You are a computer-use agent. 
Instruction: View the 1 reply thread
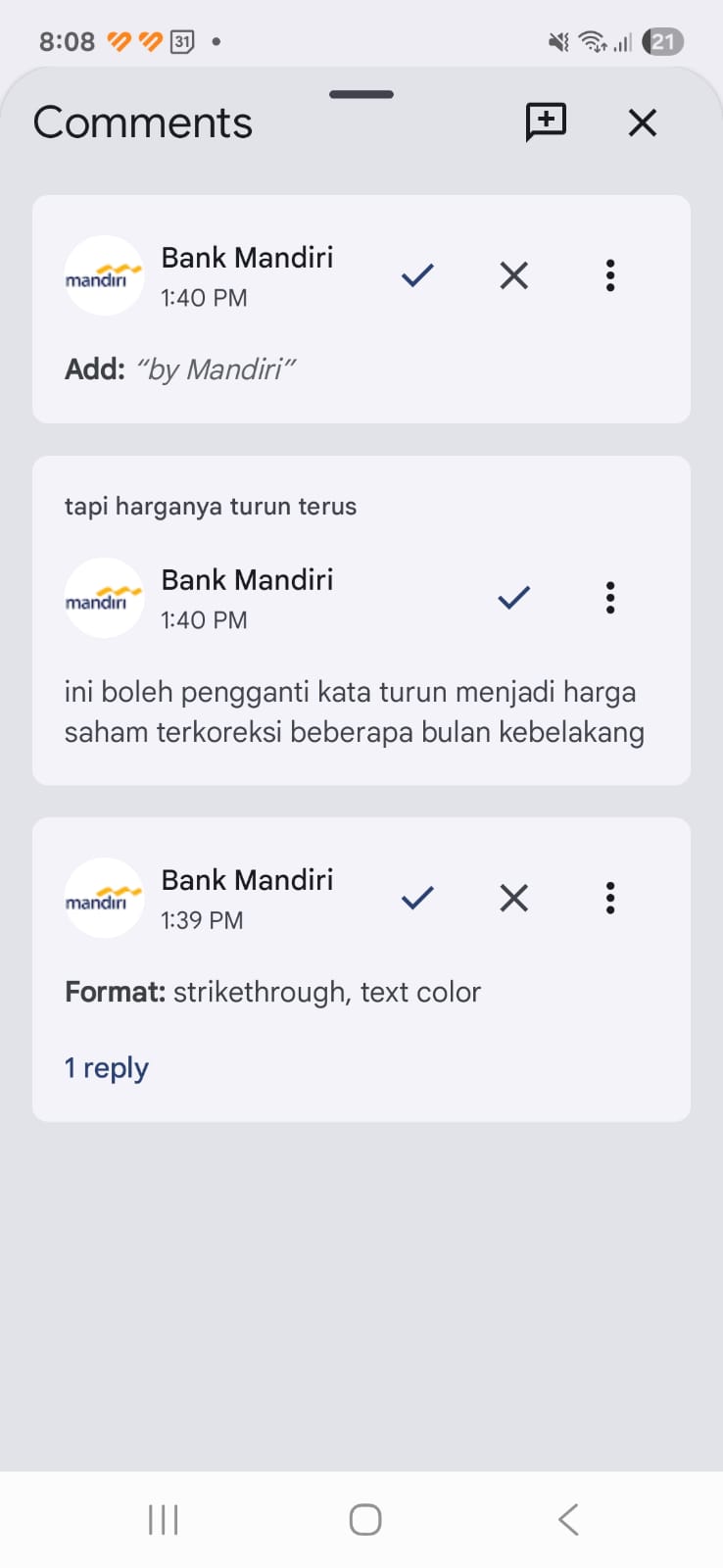click(x=107, y=1067)
